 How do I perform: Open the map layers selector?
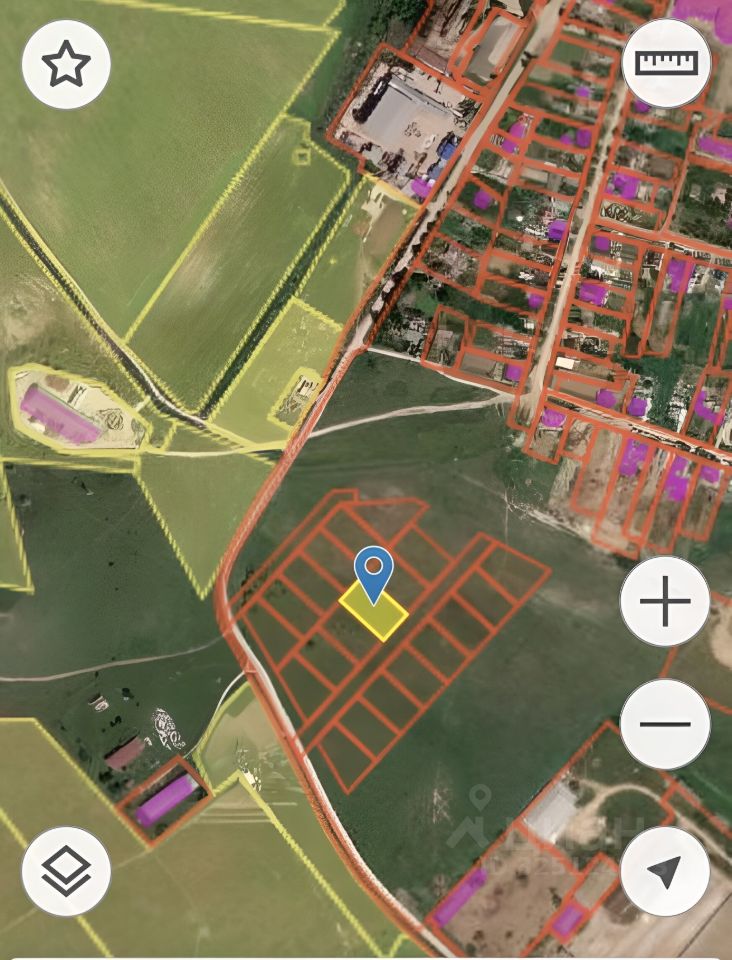click(66, 871)
